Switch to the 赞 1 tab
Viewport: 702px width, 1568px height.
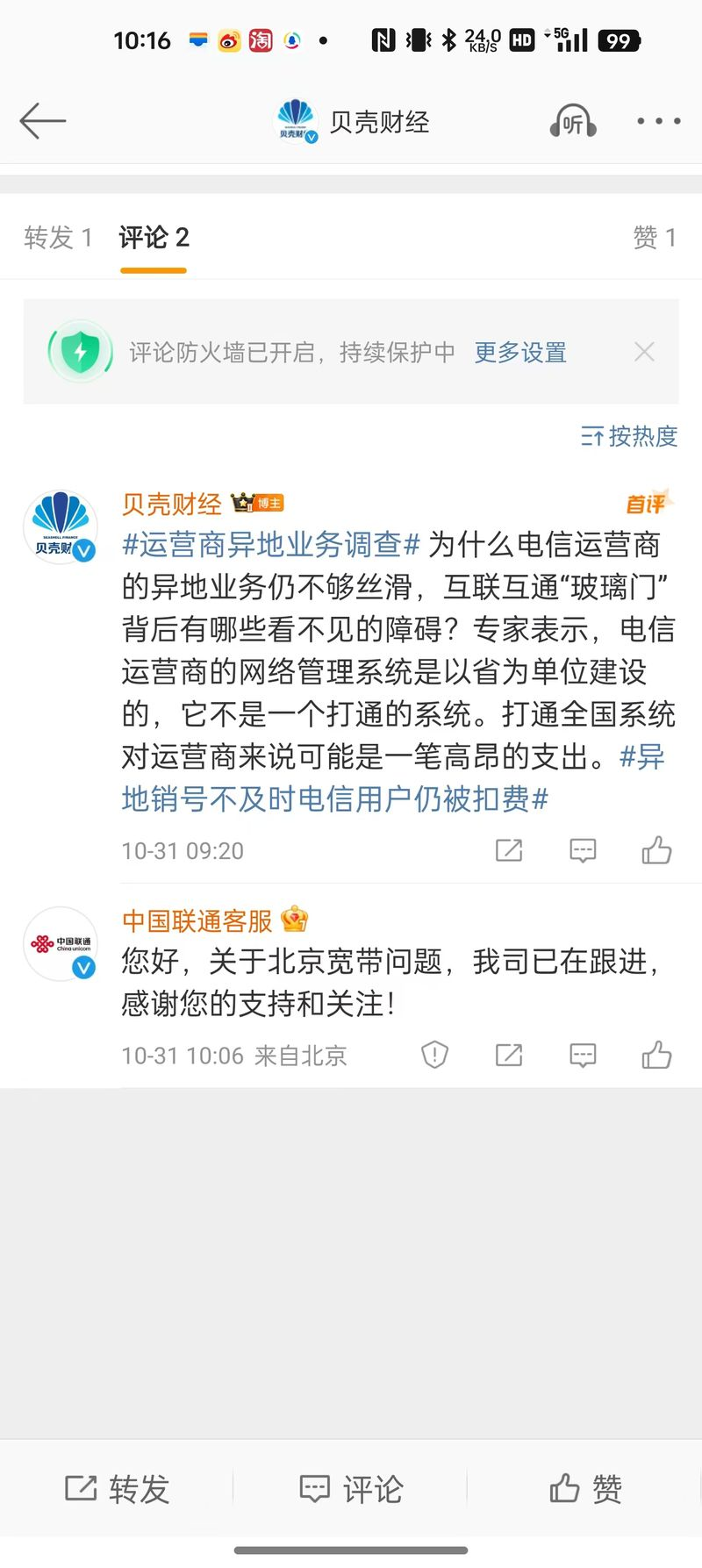pos(654,238)
